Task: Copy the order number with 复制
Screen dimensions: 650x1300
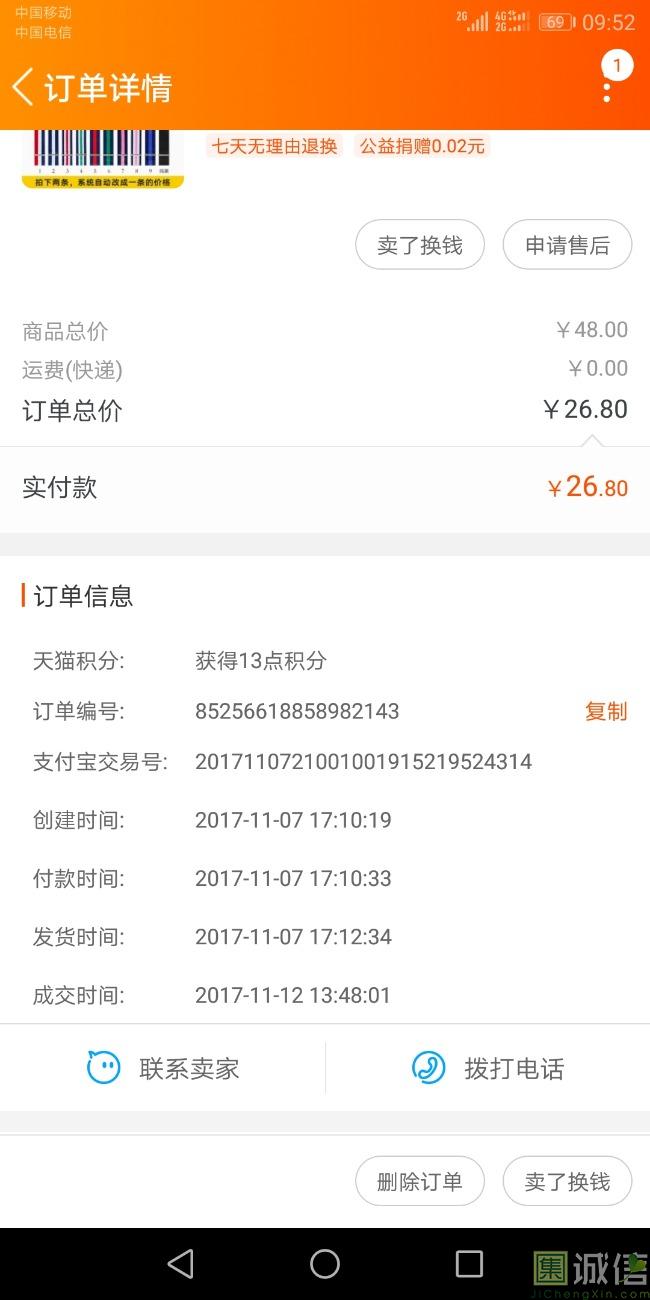Action: 606,711
